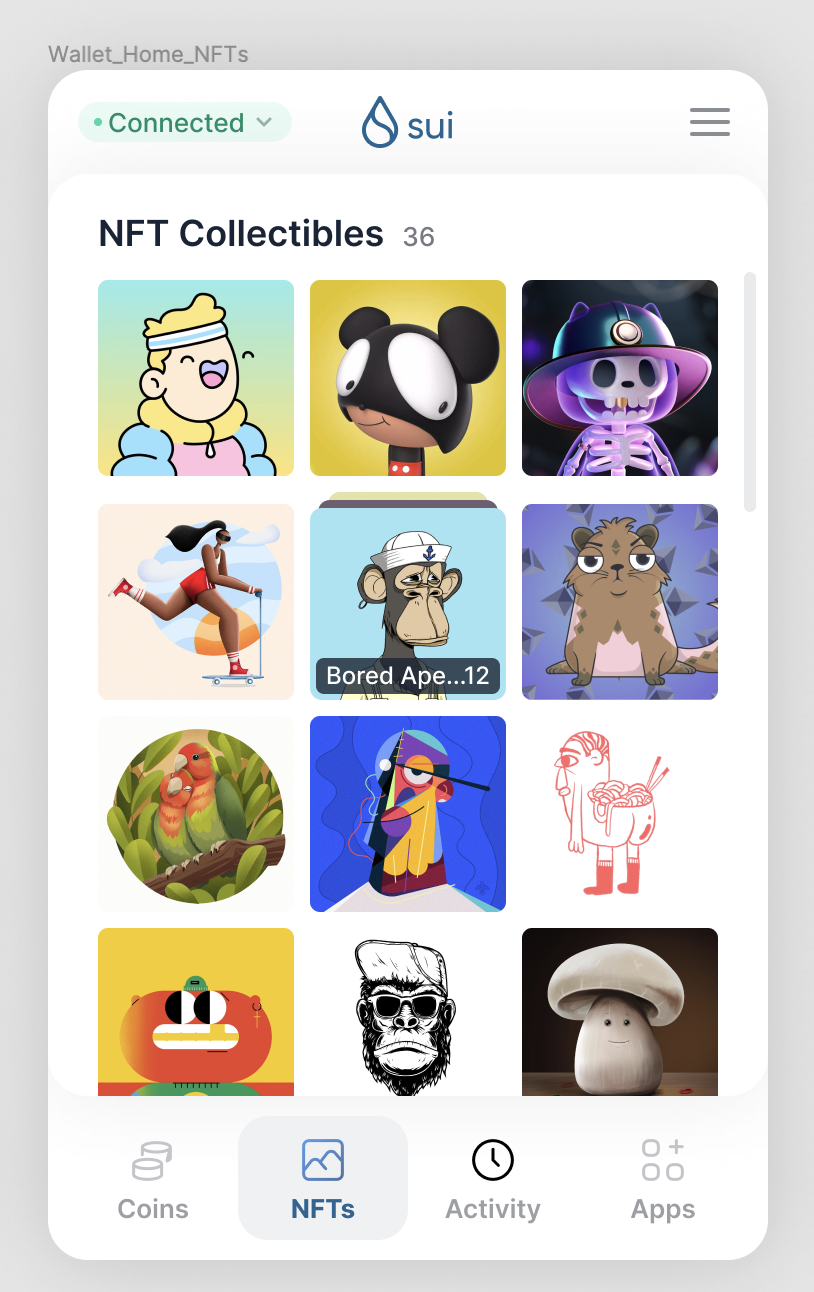814x1292 pixels.
Task: Switch to the Coins tab
Action: click(x=153, y=1179)
